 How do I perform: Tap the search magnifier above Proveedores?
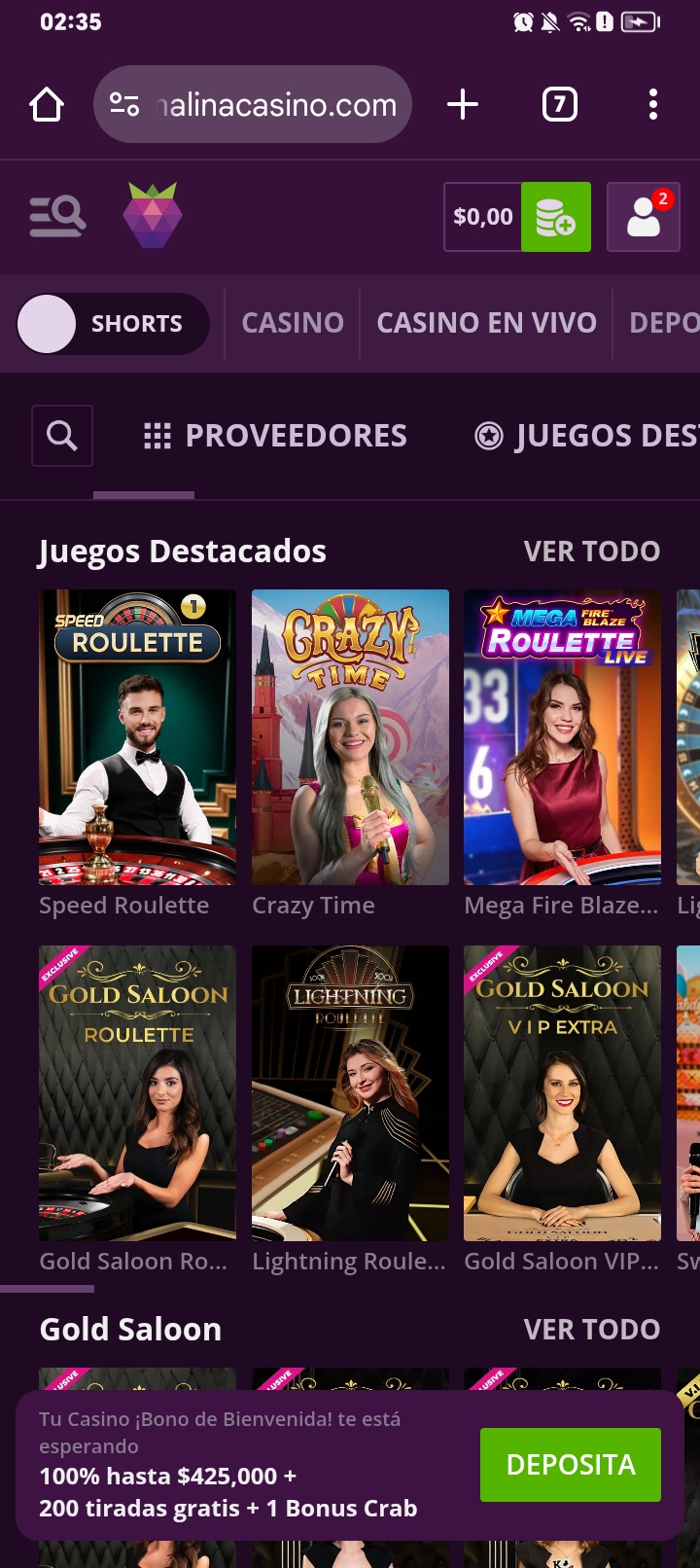[61, 435]
